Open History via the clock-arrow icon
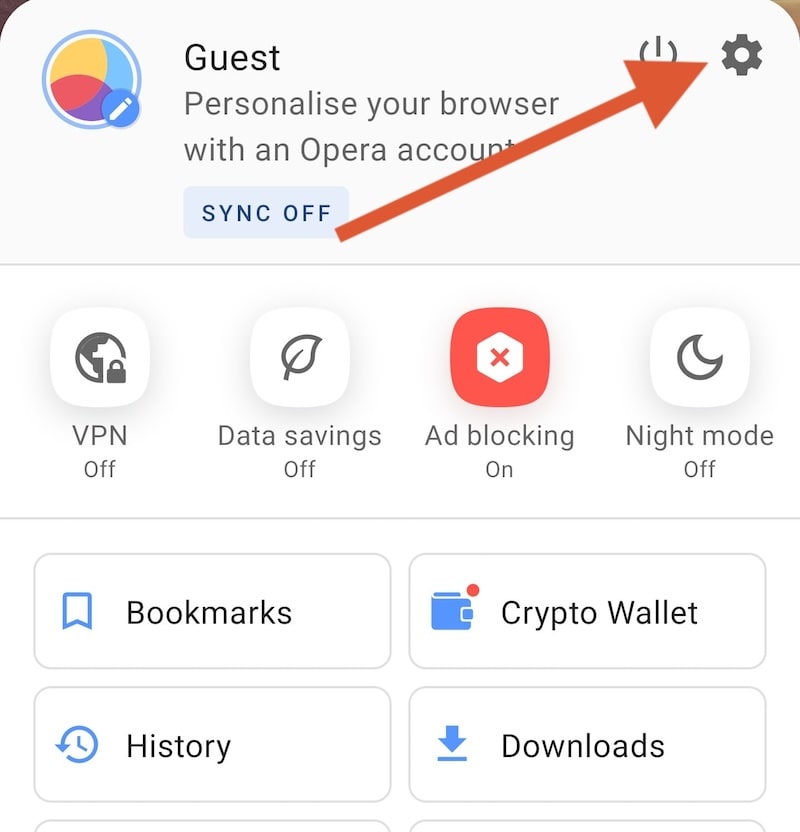Image resolution: width=800 pixels, height=832 pixels. (x=75, y=745)
